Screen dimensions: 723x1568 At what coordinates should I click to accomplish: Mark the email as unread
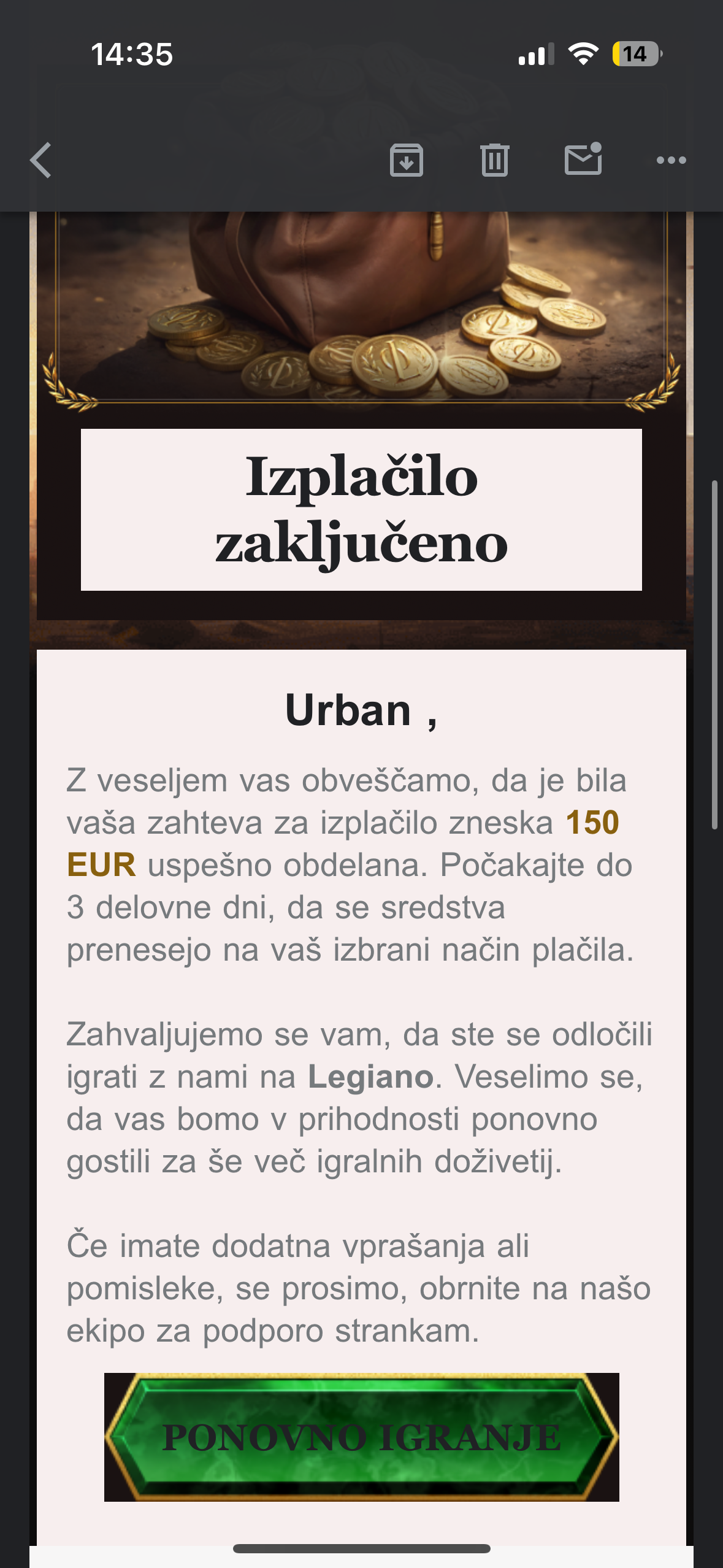[583, 159]
